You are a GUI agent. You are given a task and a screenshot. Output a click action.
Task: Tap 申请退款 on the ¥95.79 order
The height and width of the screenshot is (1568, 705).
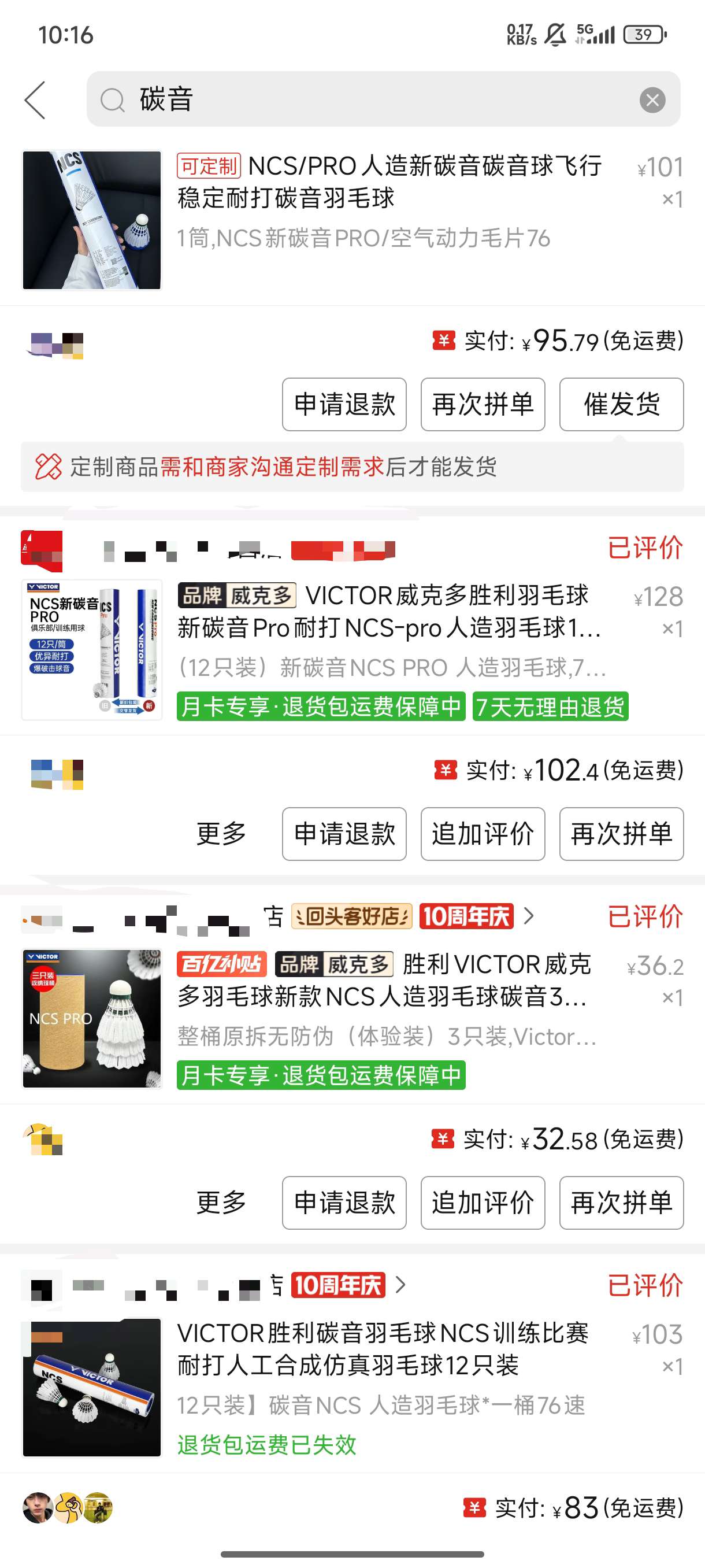344,404
